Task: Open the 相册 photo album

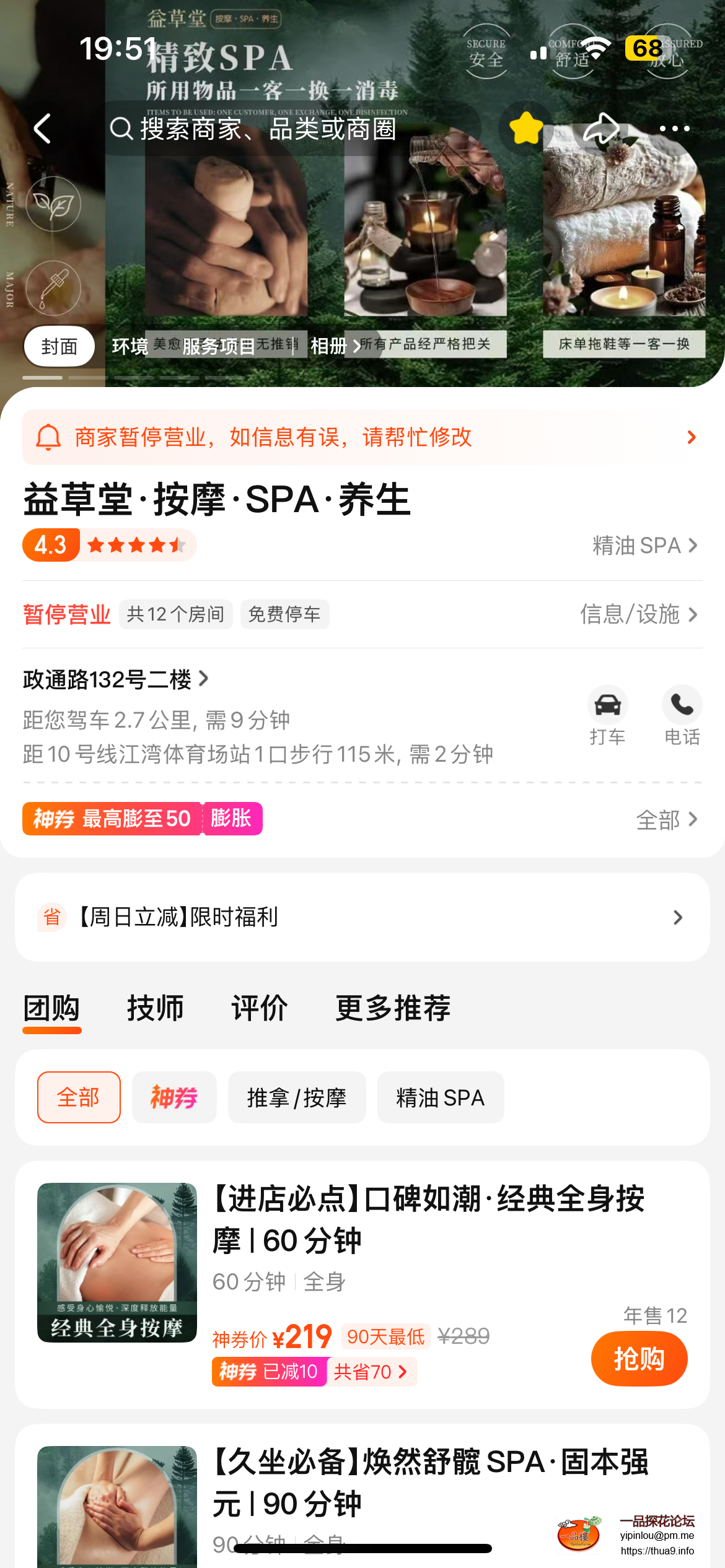Action: coord(335,346)
